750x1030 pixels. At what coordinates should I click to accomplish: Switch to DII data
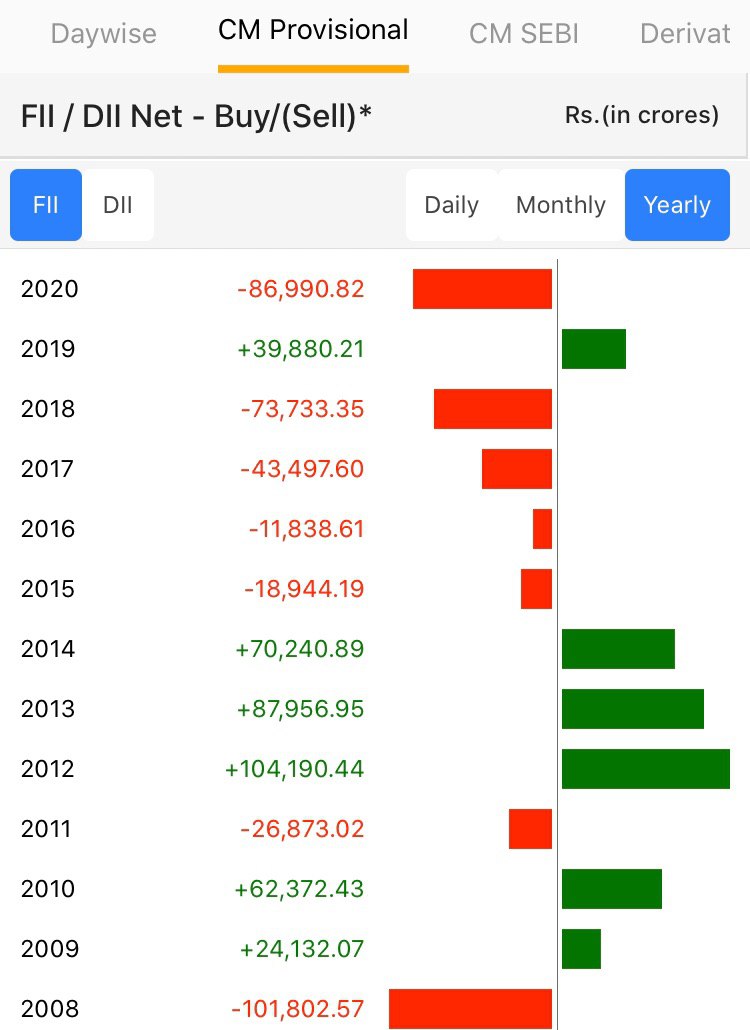(x=117, y=205)
